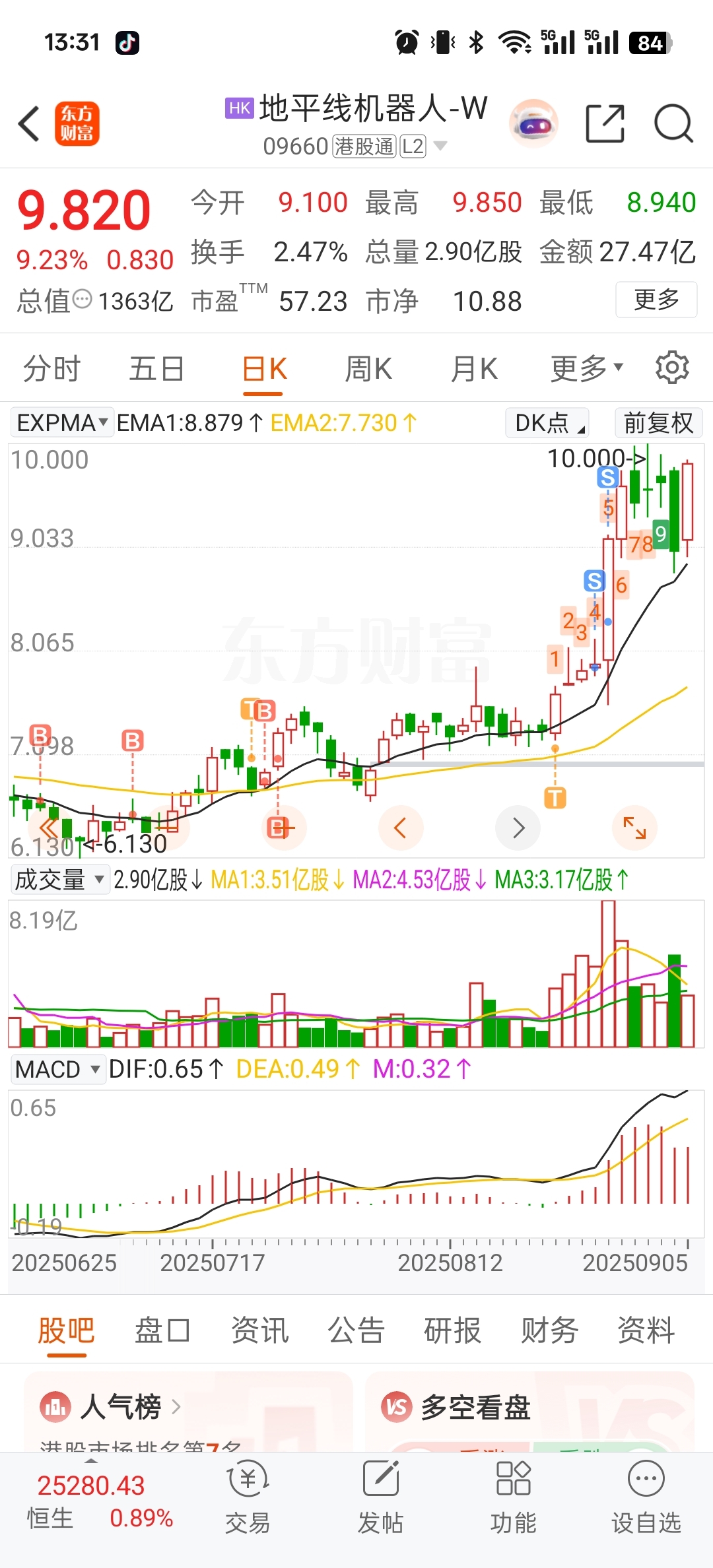Screen dimensions: 713x1568
Task: Switch to the 资讯 tab
Action: 259,1330
